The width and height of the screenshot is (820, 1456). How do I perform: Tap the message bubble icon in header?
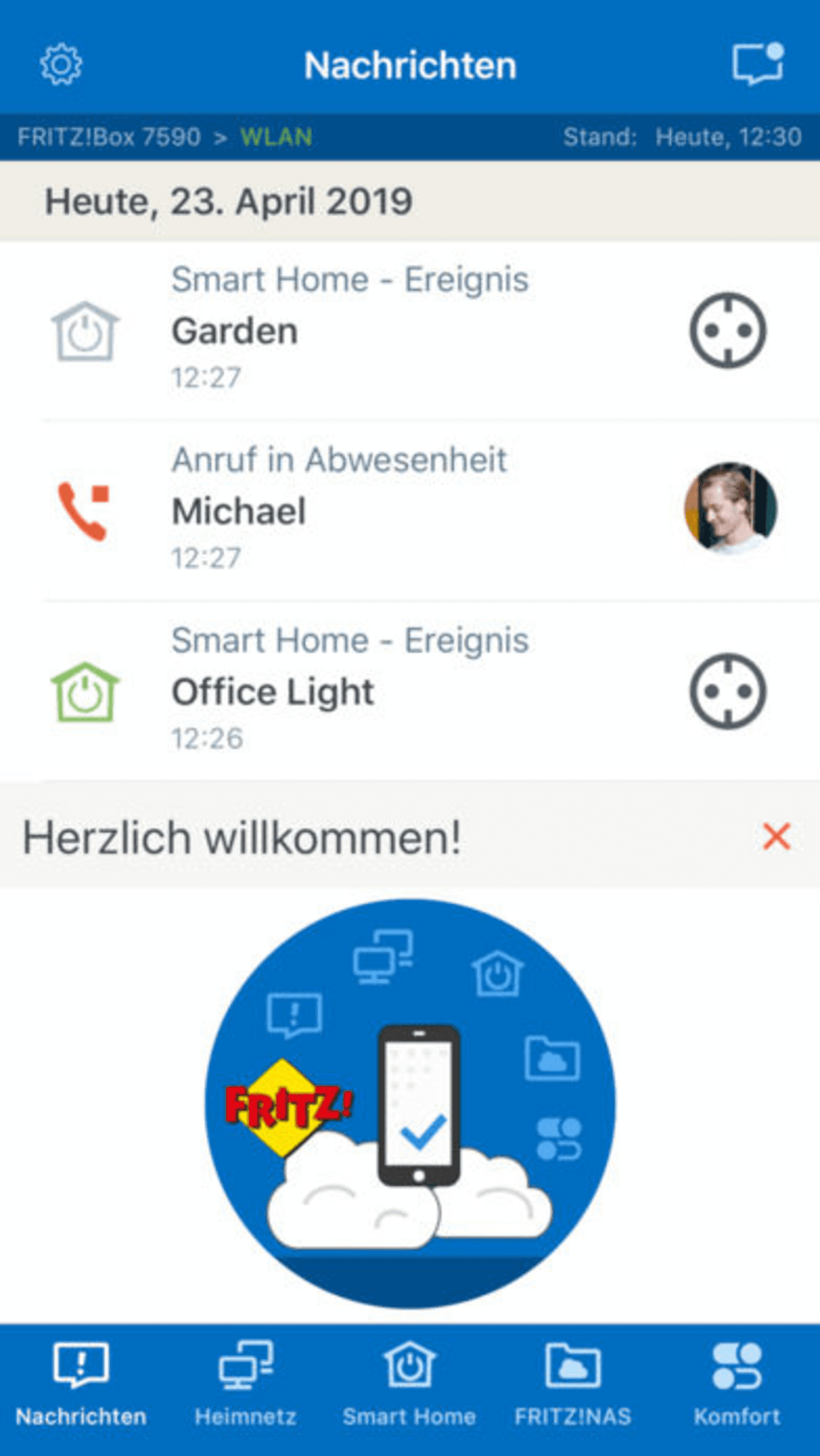coord(758,64)
